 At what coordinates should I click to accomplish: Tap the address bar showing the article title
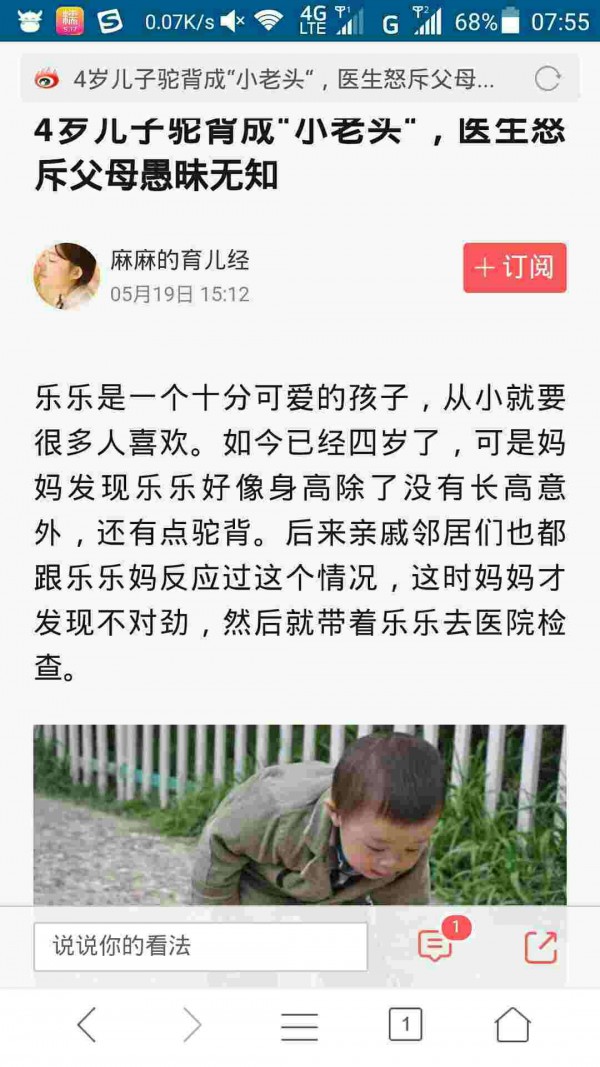point(280,79)
